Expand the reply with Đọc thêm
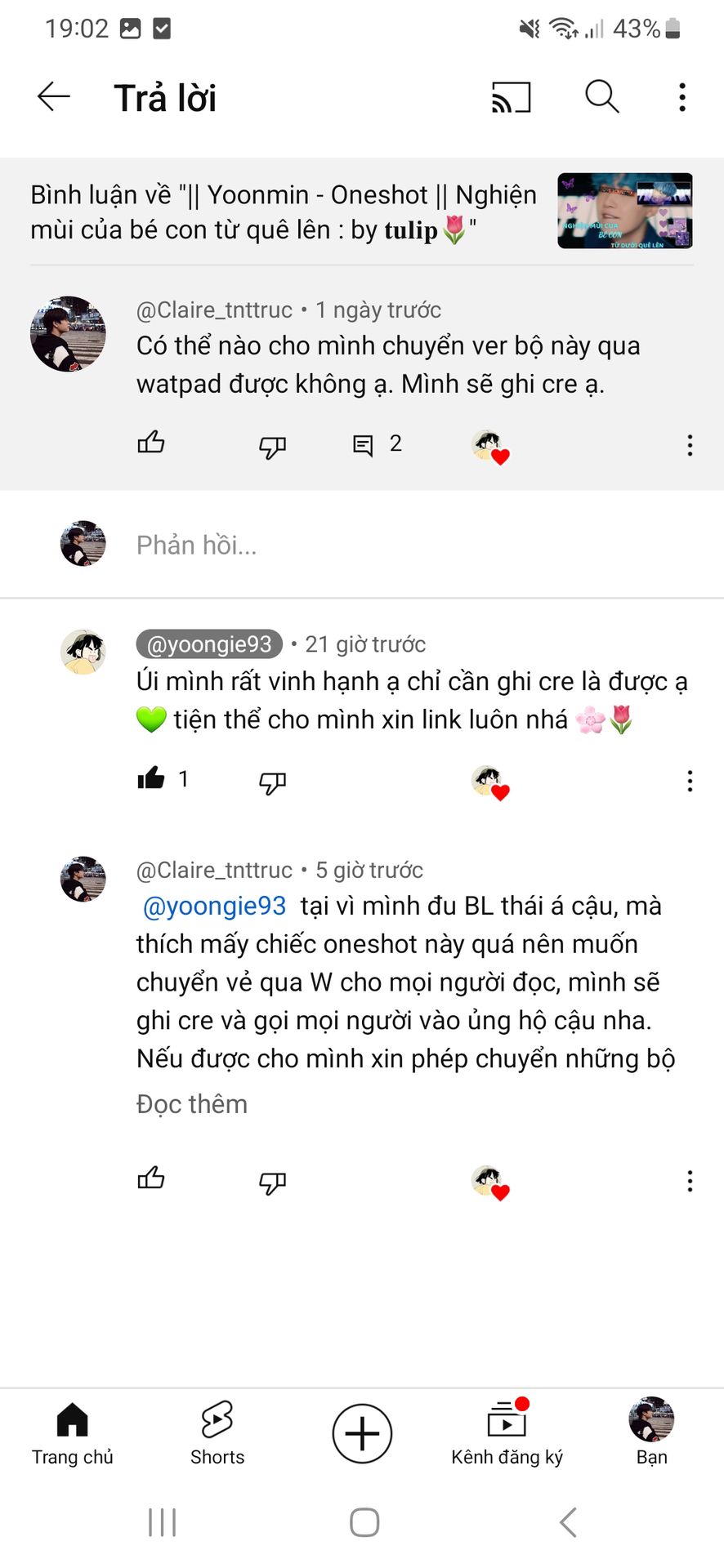The image size is (724, 1568). coord(192,1104)
